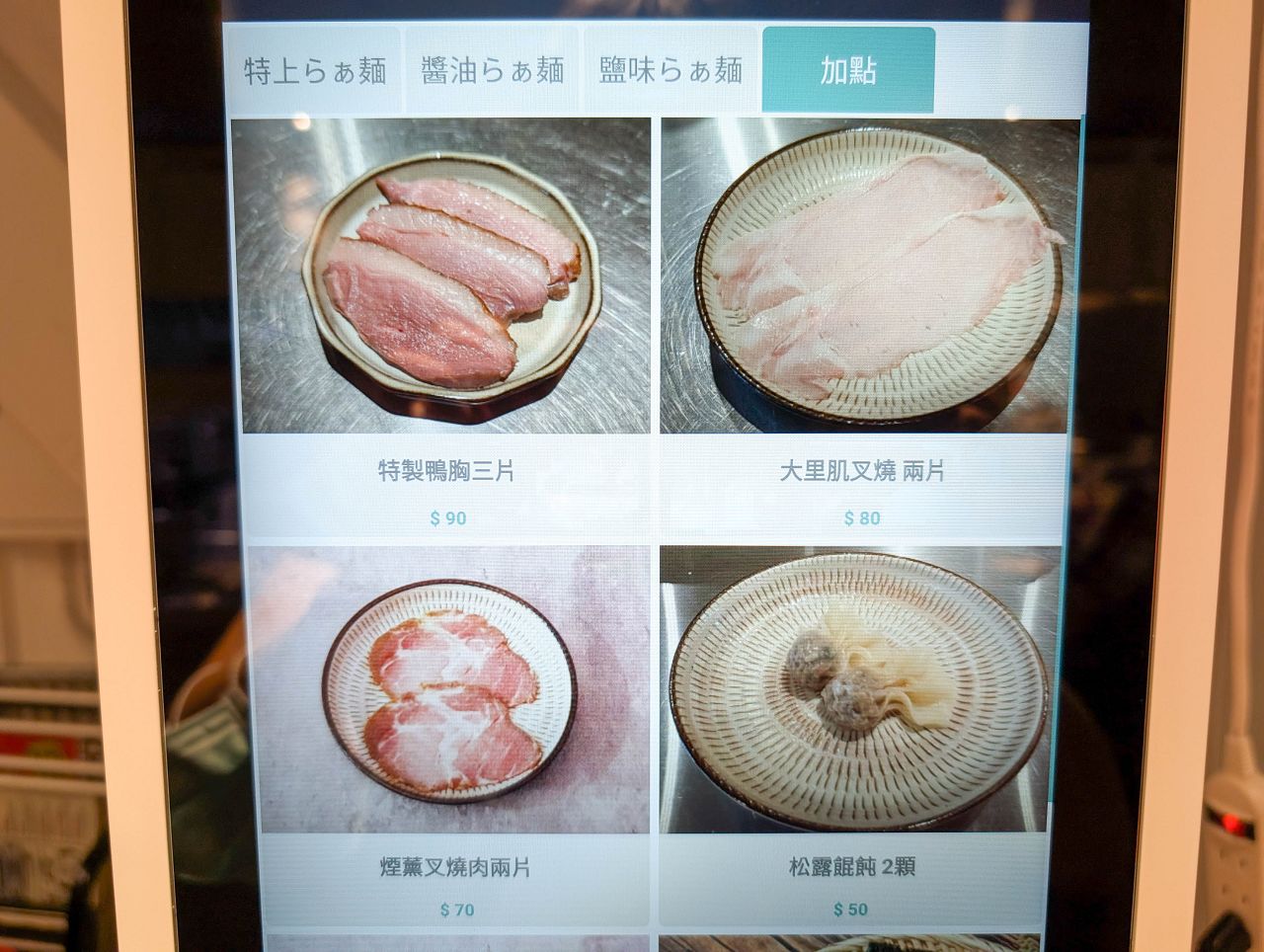Tap the 加點 tab
This screenshot has width=1264, height=952.
click(848, 70)
